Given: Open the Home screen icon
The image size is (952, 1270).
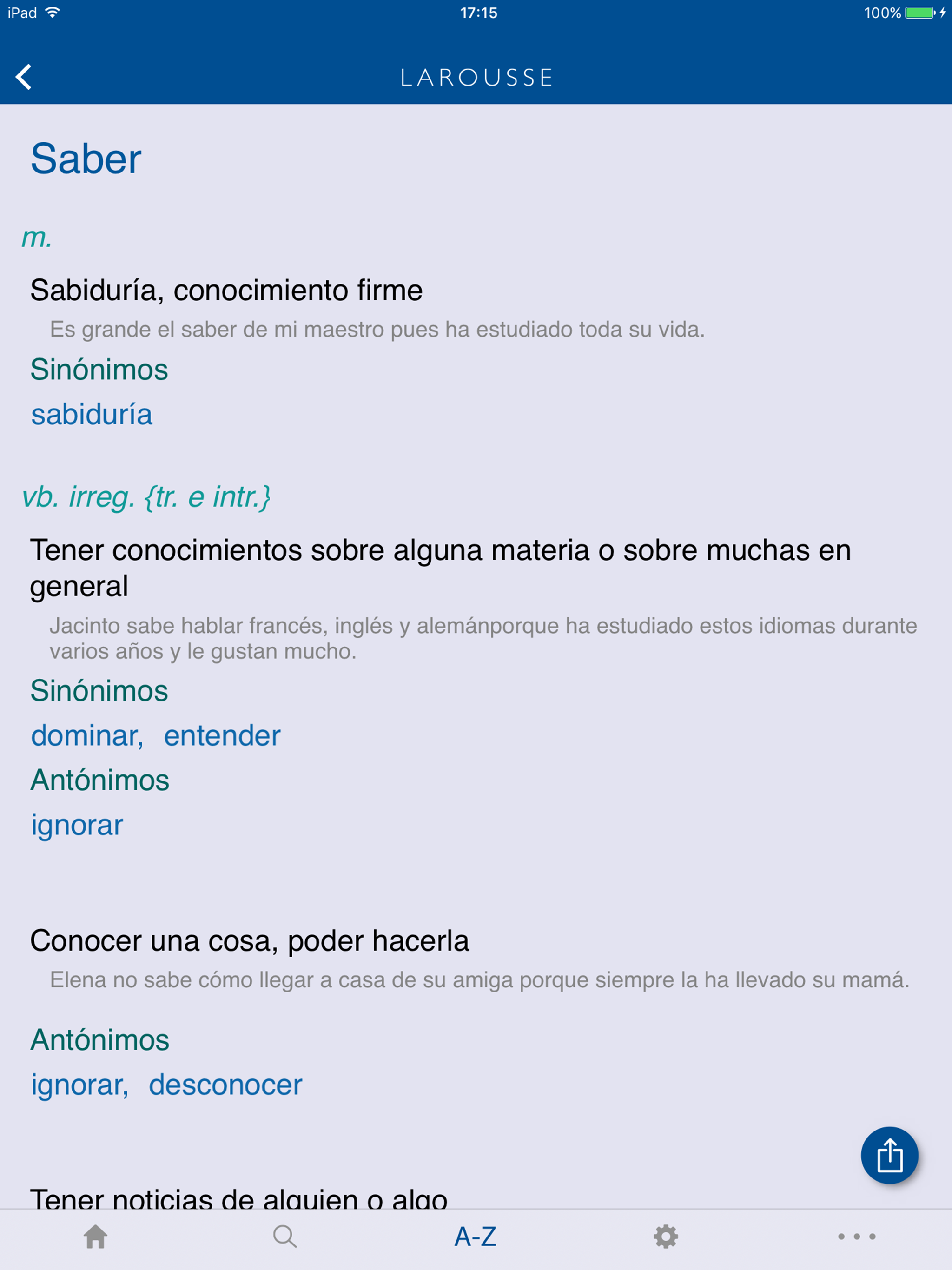Looking at the screenshot, I should click(95, 1236).
